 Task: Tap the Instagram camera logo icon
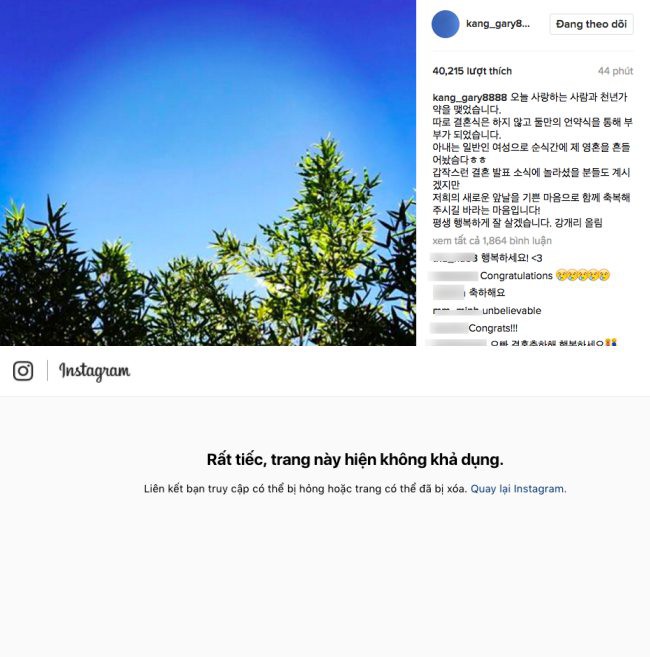(x=23, y=371)
